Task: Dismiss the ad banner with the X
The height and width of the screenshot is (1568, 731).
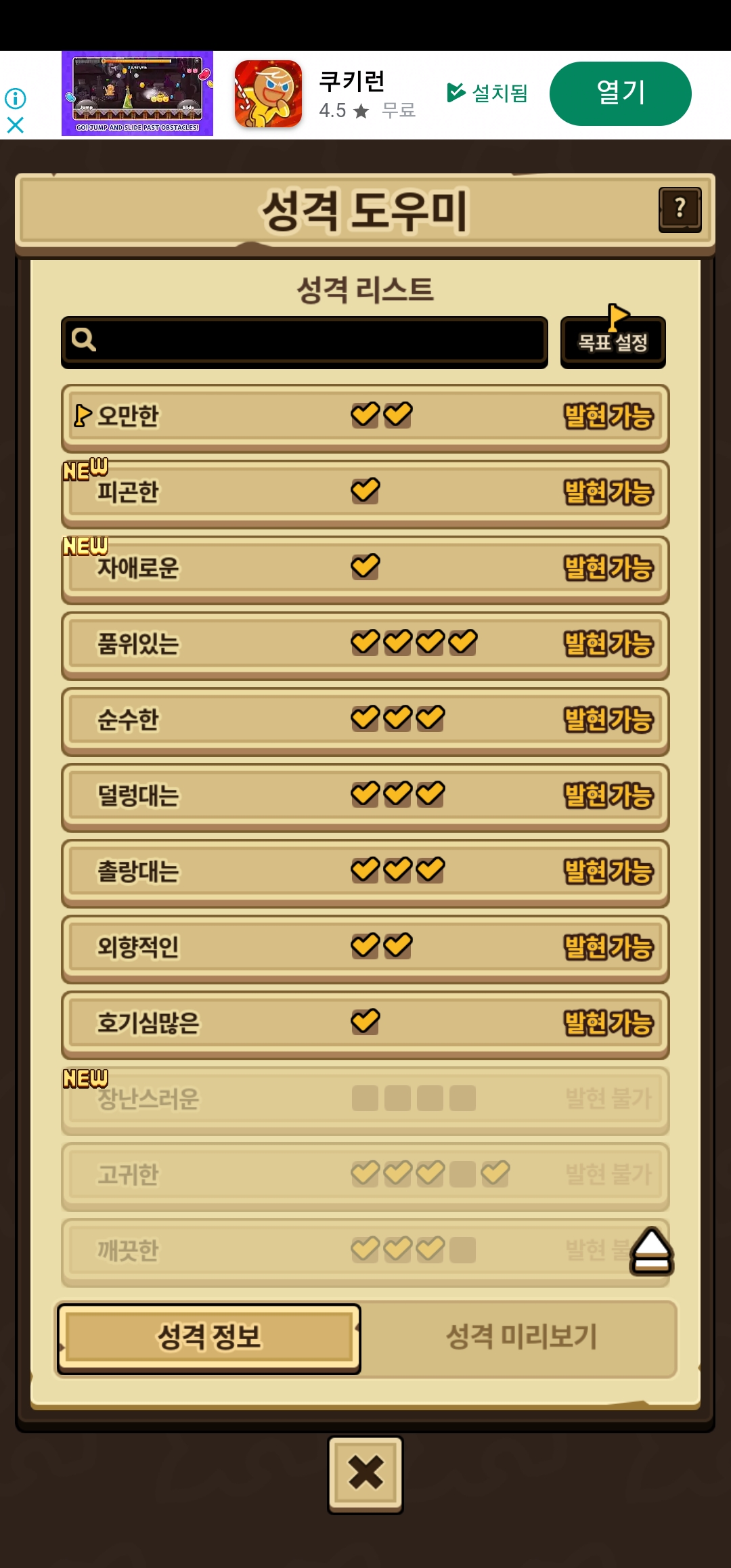Action: 15,125
